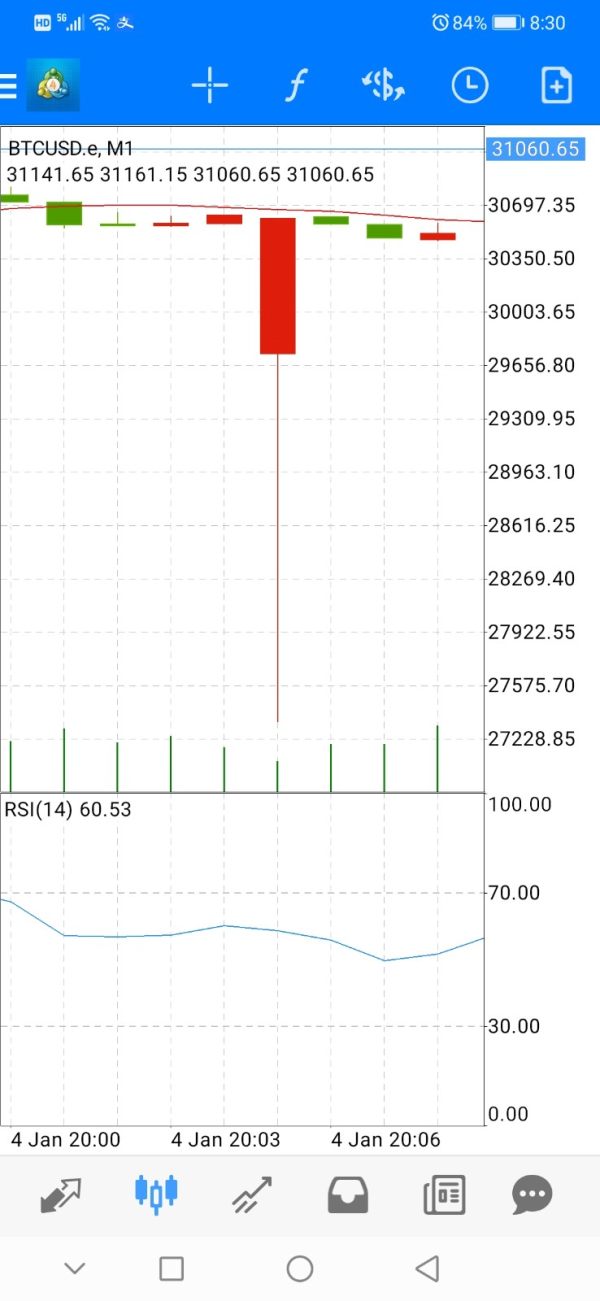600x1301 pixels.
Task: Open the indicators list
Action: [294, 87]
